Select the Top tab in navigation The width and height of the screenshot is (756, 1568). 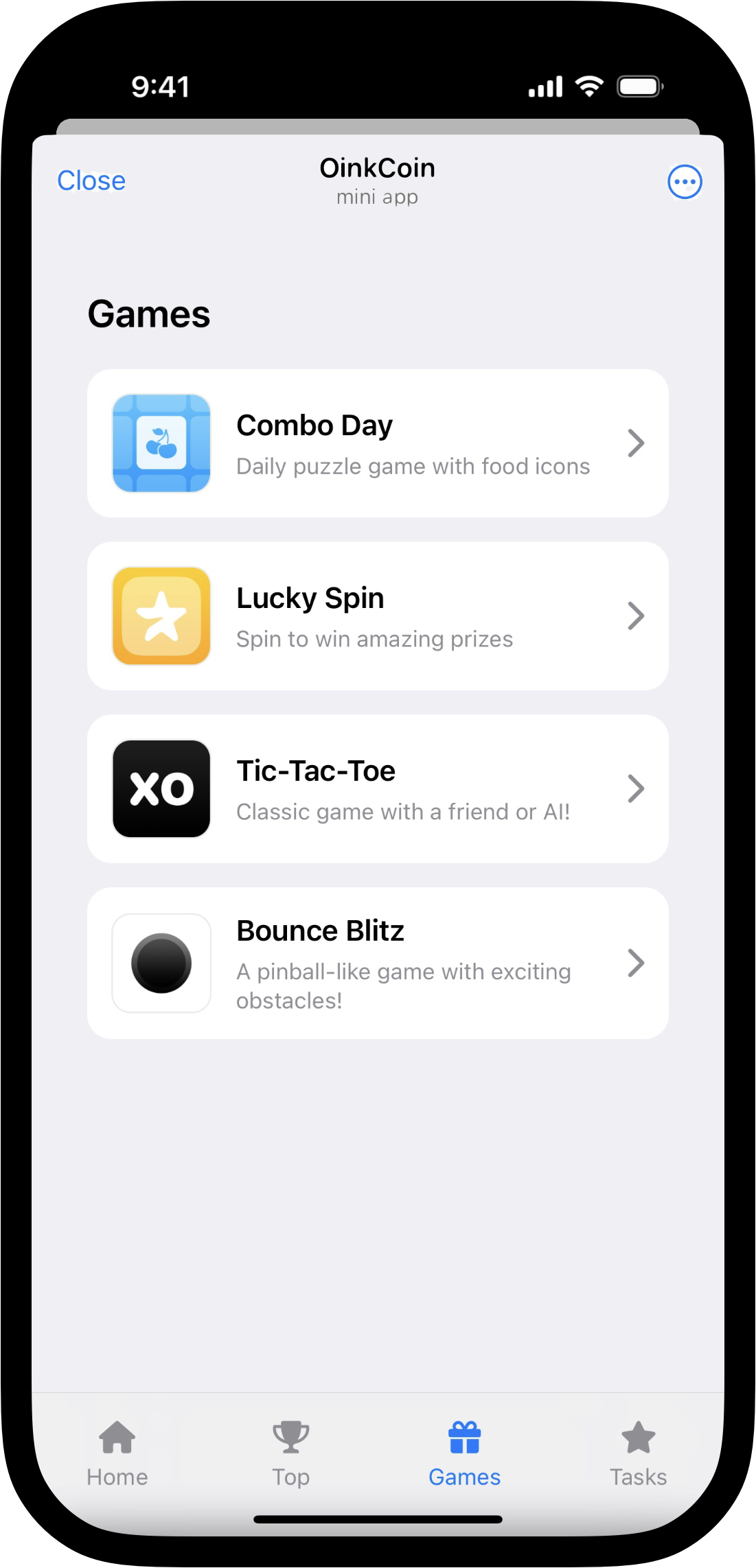(290, 1455)
